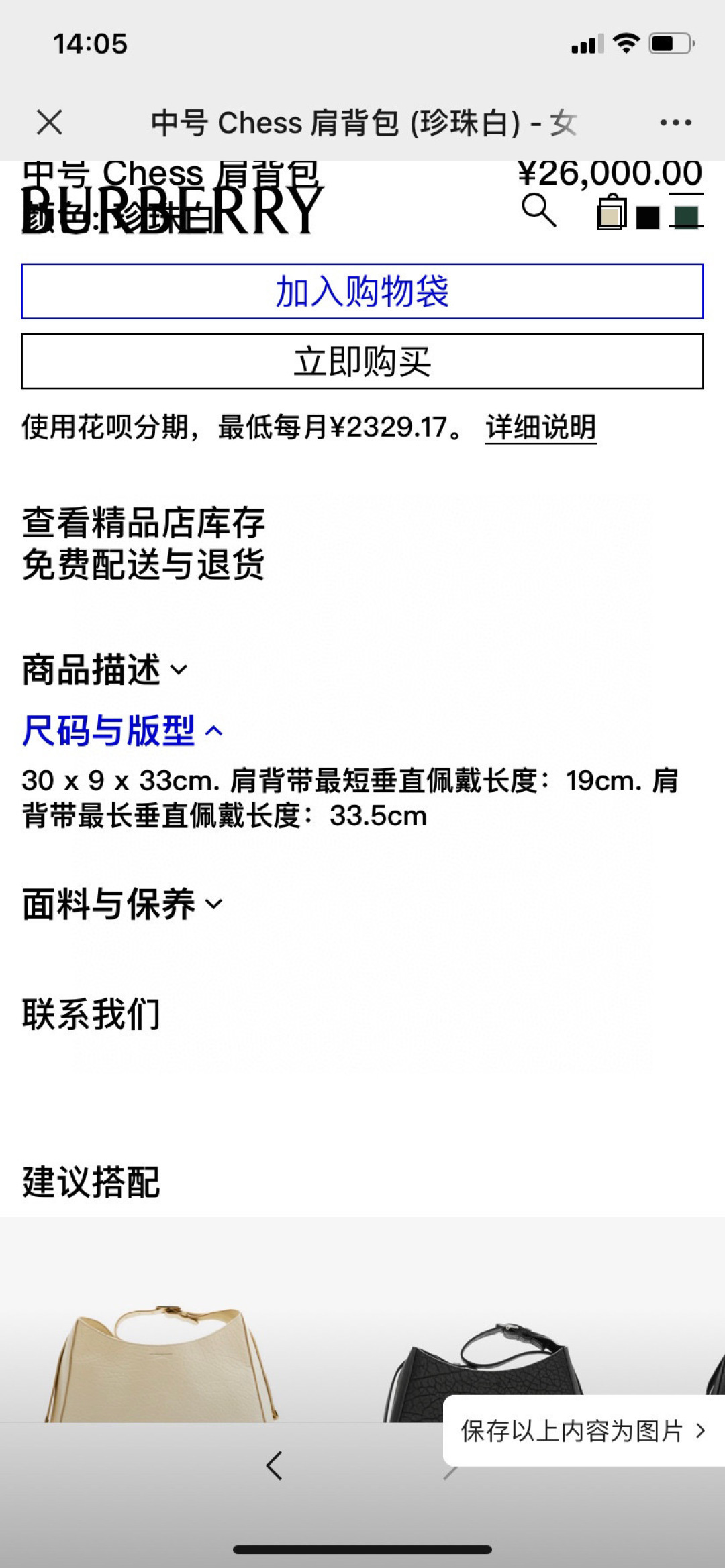Open 联系我们 contact page
This screenshot has width=725, height=1568.
(x=91, y=1014)
